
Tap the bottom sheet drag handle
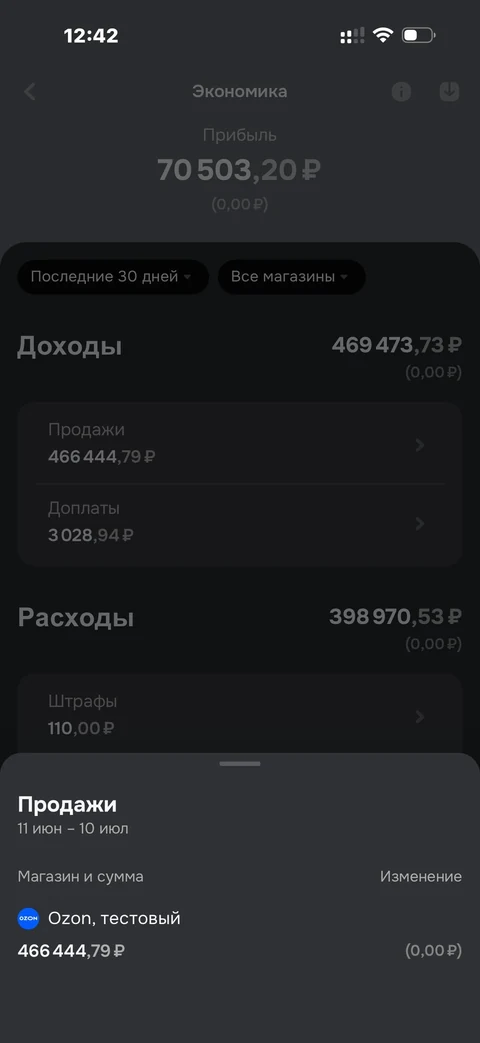240,764
